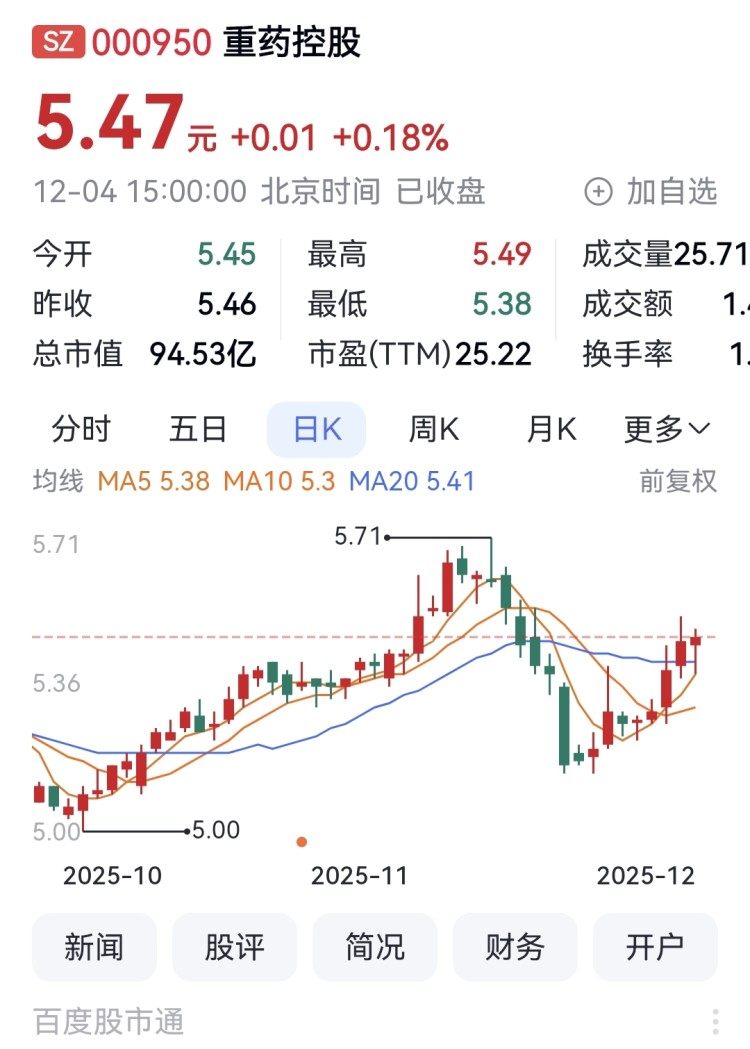Change the 前复权 price adjustment setting
Viewport: 750px width, 1049px height.
click(x=678, y=481)
